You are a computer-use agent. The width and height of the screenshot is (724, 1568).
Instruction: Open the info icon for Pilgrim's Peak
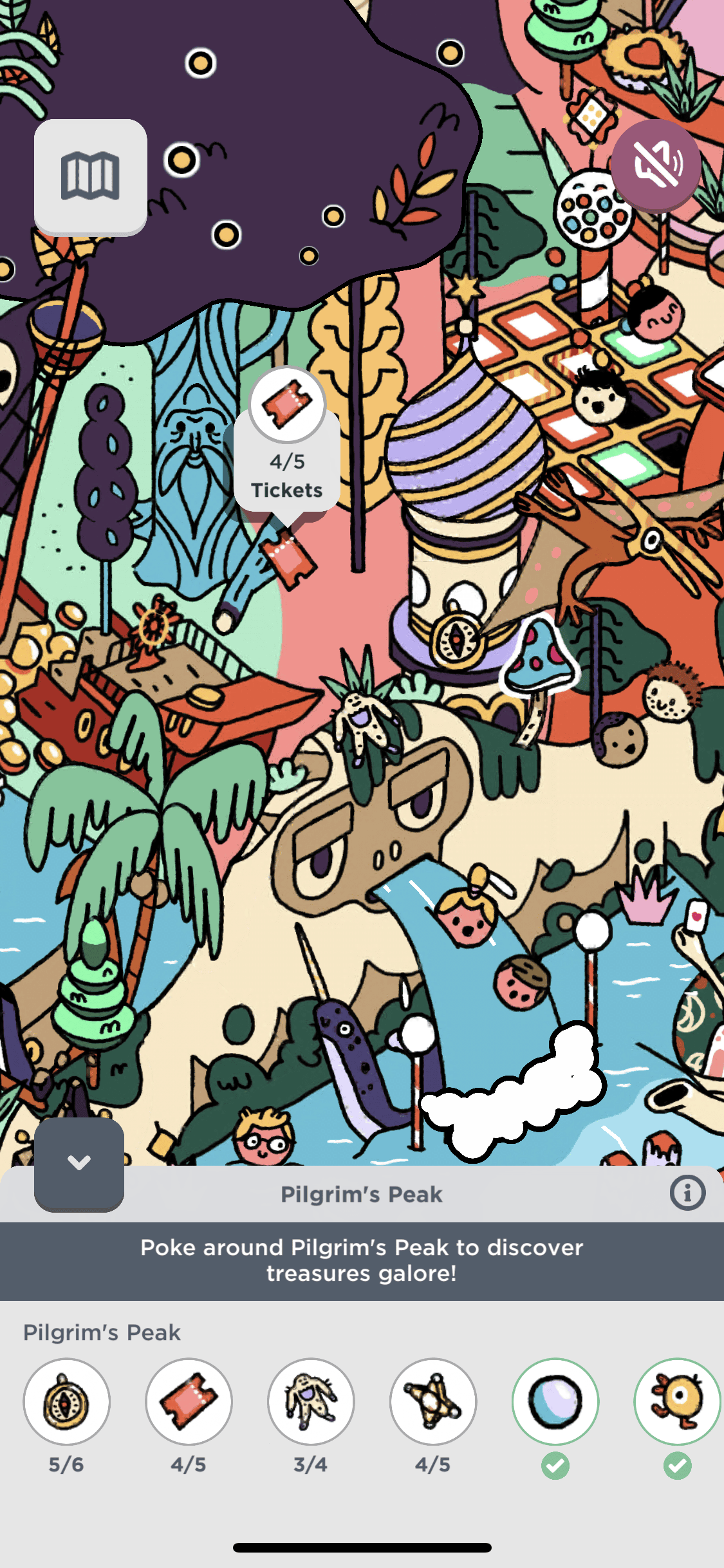coord(687,1193)
